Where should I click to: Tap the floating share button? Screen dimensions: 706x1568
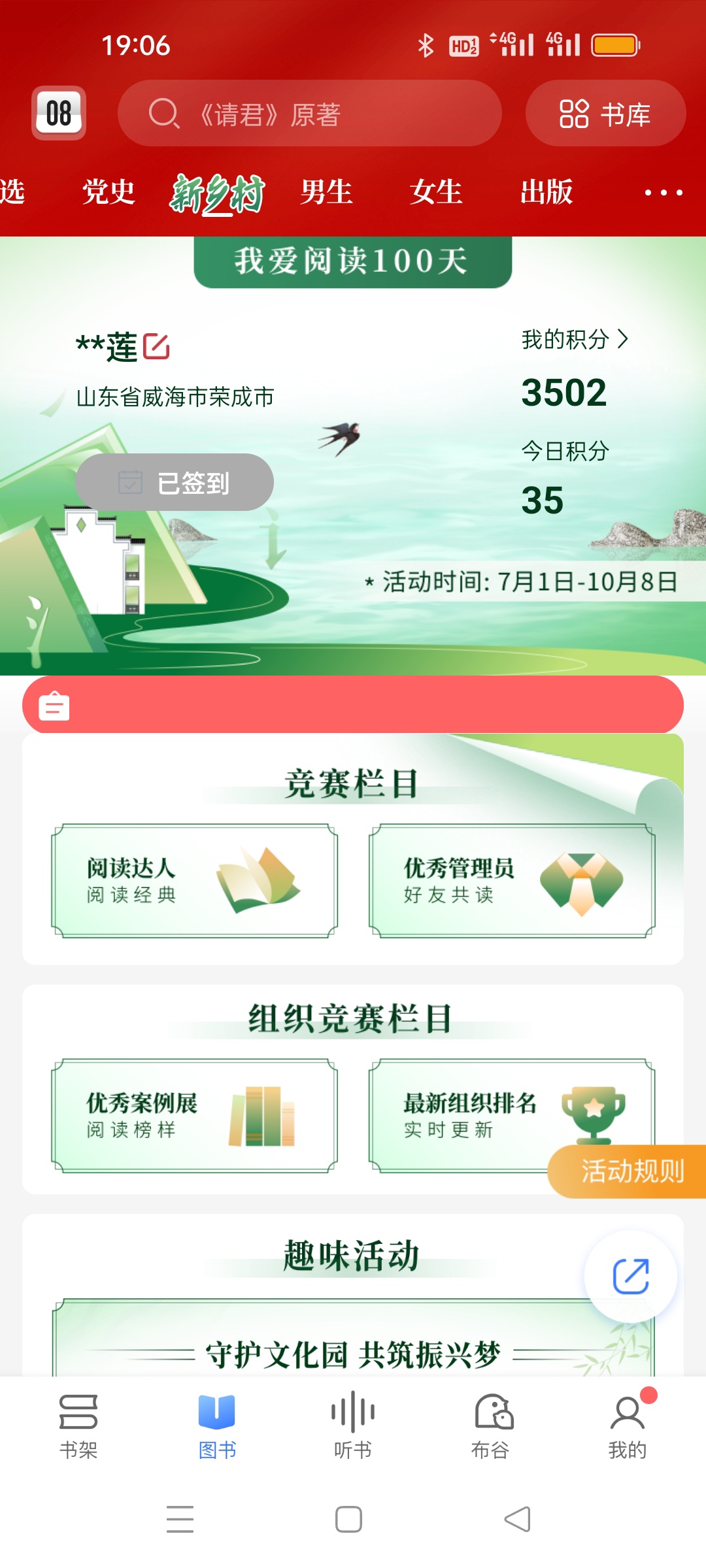coord(630,1276)
